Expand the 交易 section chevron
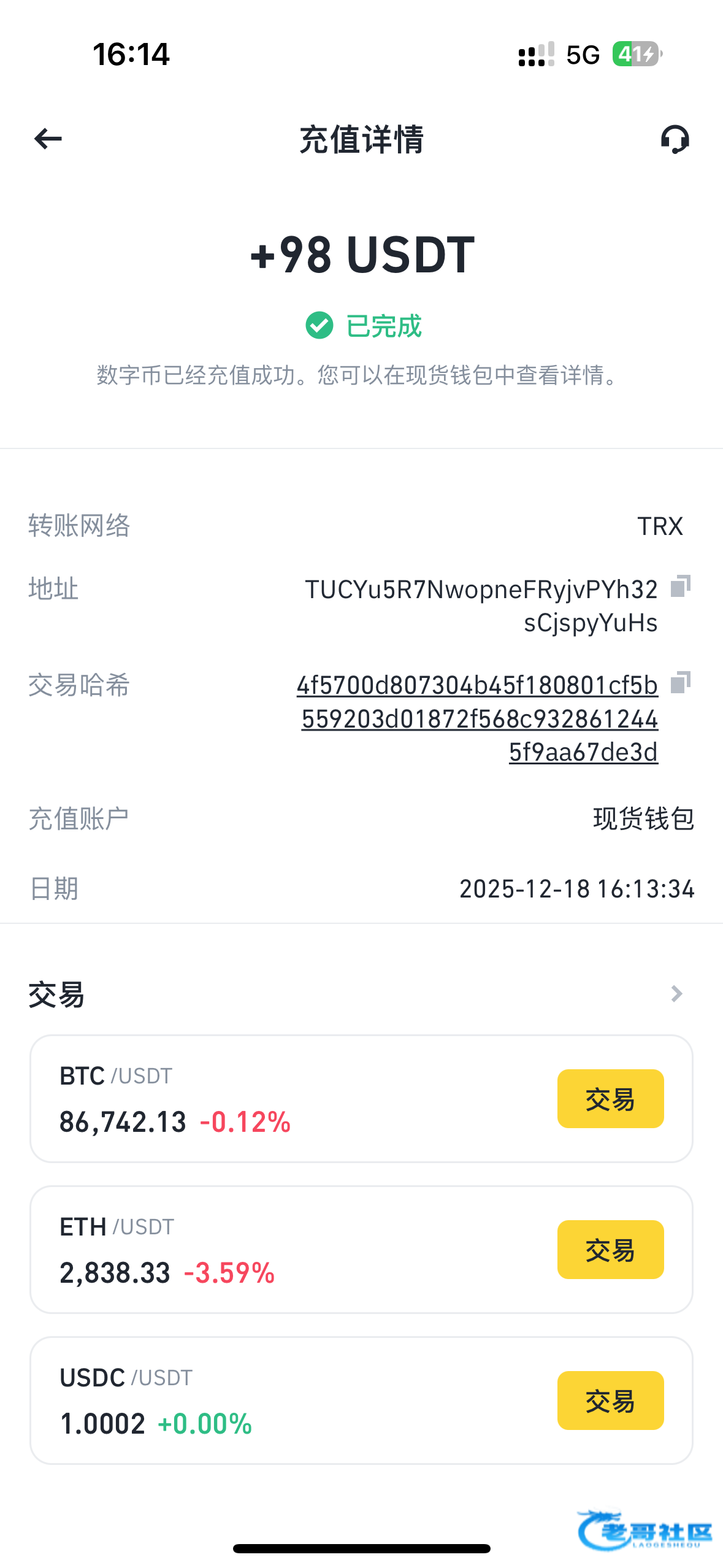723x1568 pixels. [676, 994]
